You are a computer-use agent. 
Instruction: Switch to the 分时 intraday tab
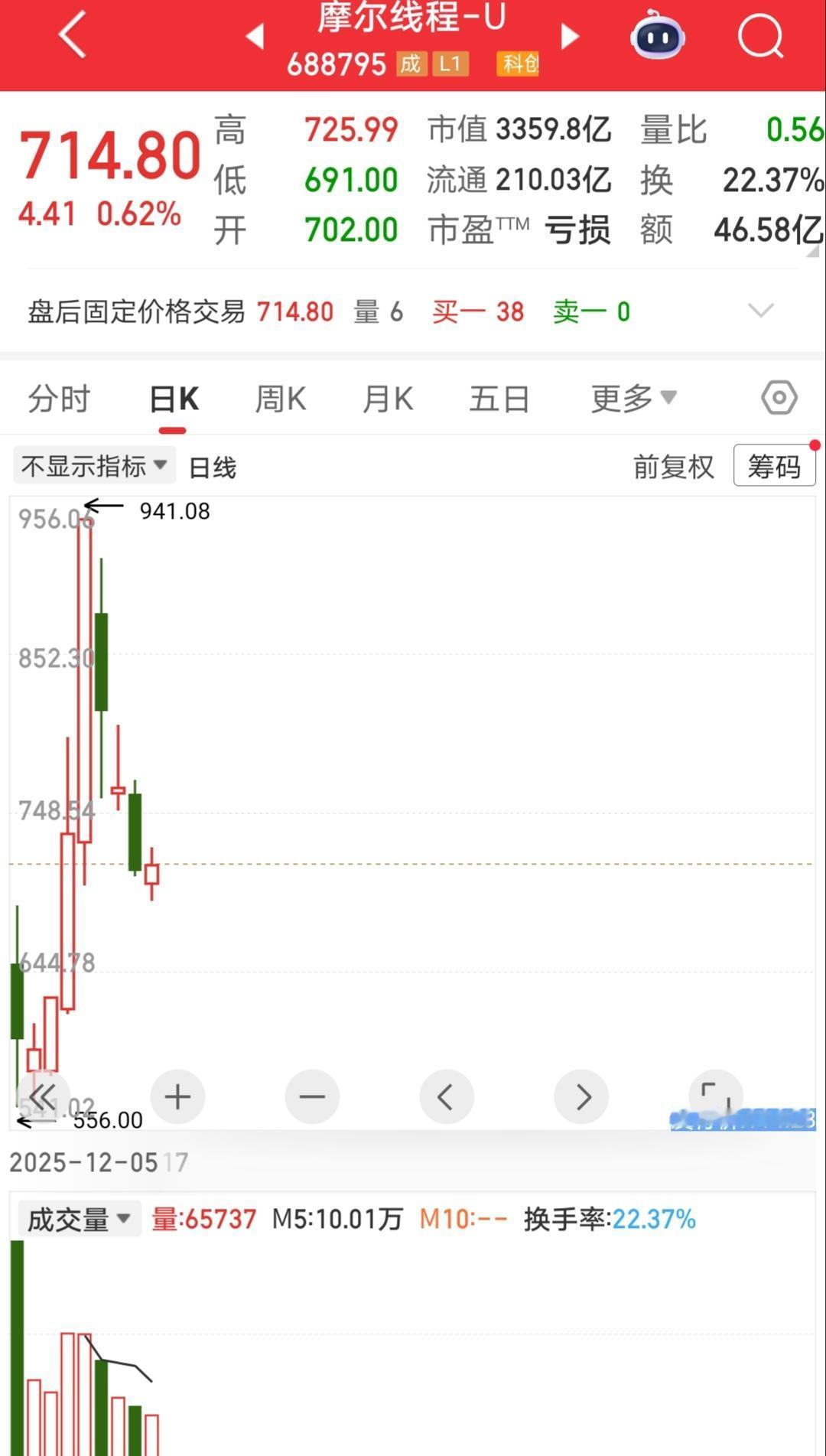(x=58, y=397)
